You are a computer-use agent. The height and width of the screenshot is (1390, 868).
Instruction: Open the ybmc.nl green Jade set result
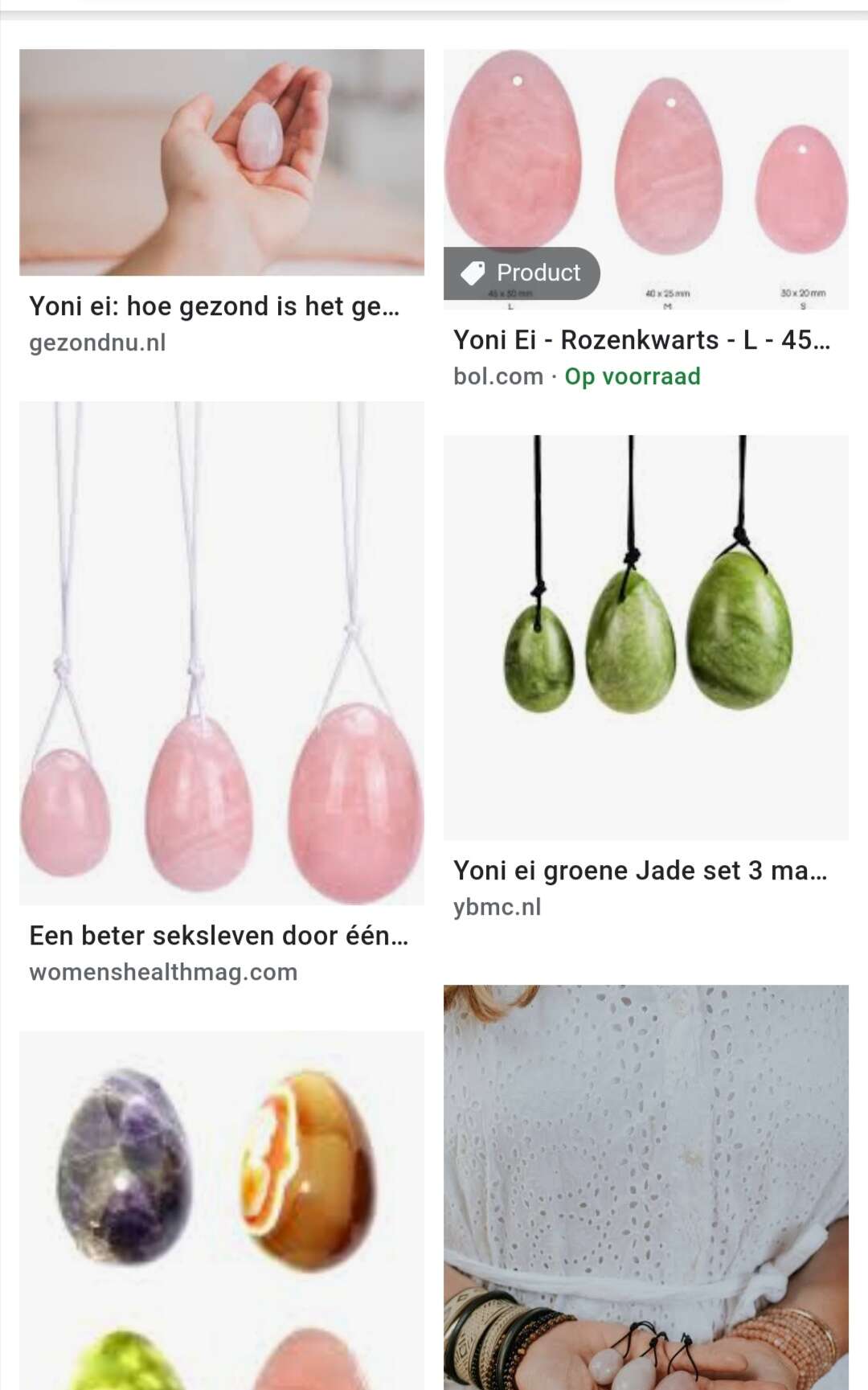(x=646, y=638)
